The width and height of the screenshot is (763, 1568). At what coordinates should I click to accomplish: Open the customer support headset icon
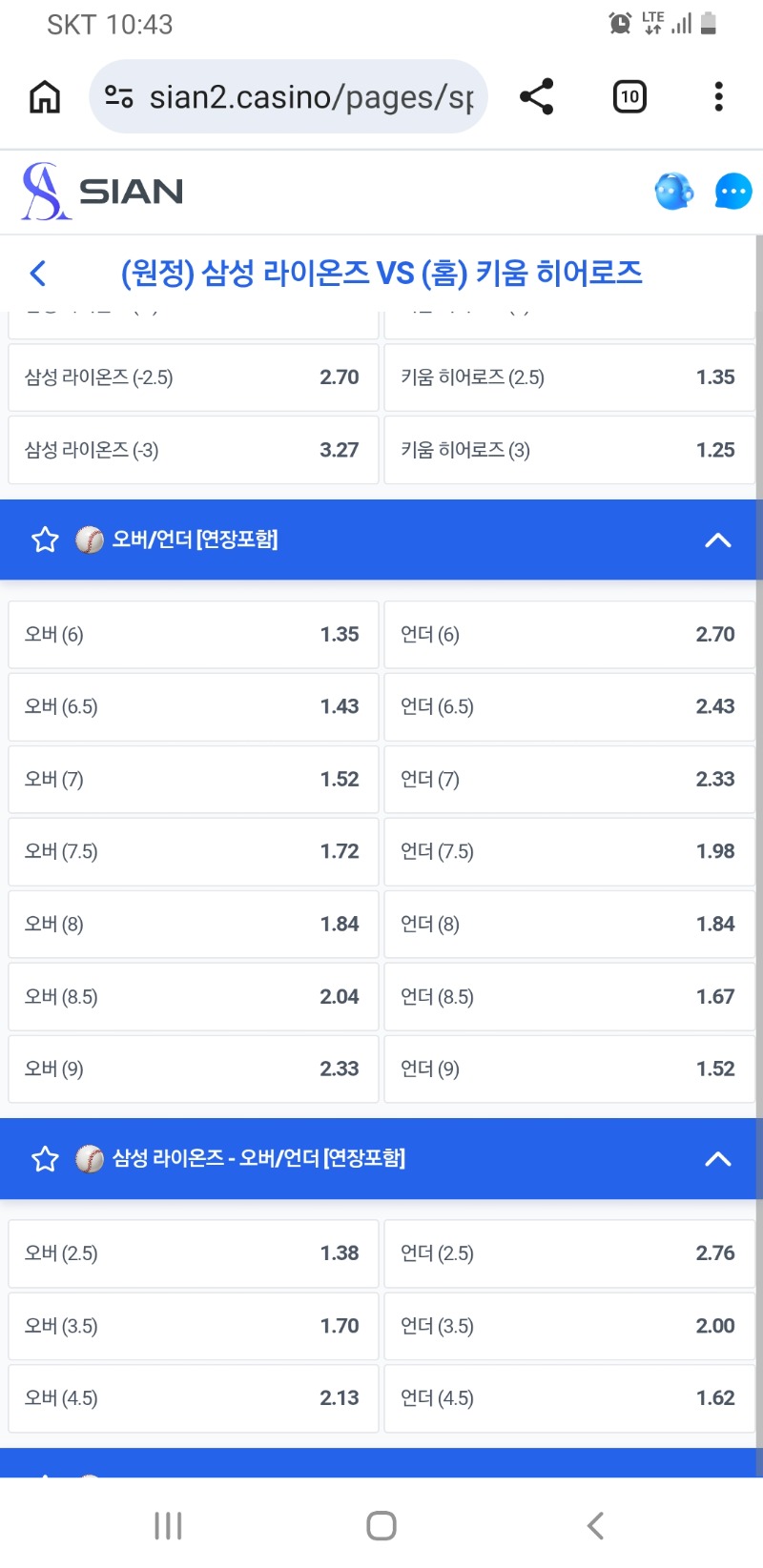pyautogui.click(x=673, y=192)
